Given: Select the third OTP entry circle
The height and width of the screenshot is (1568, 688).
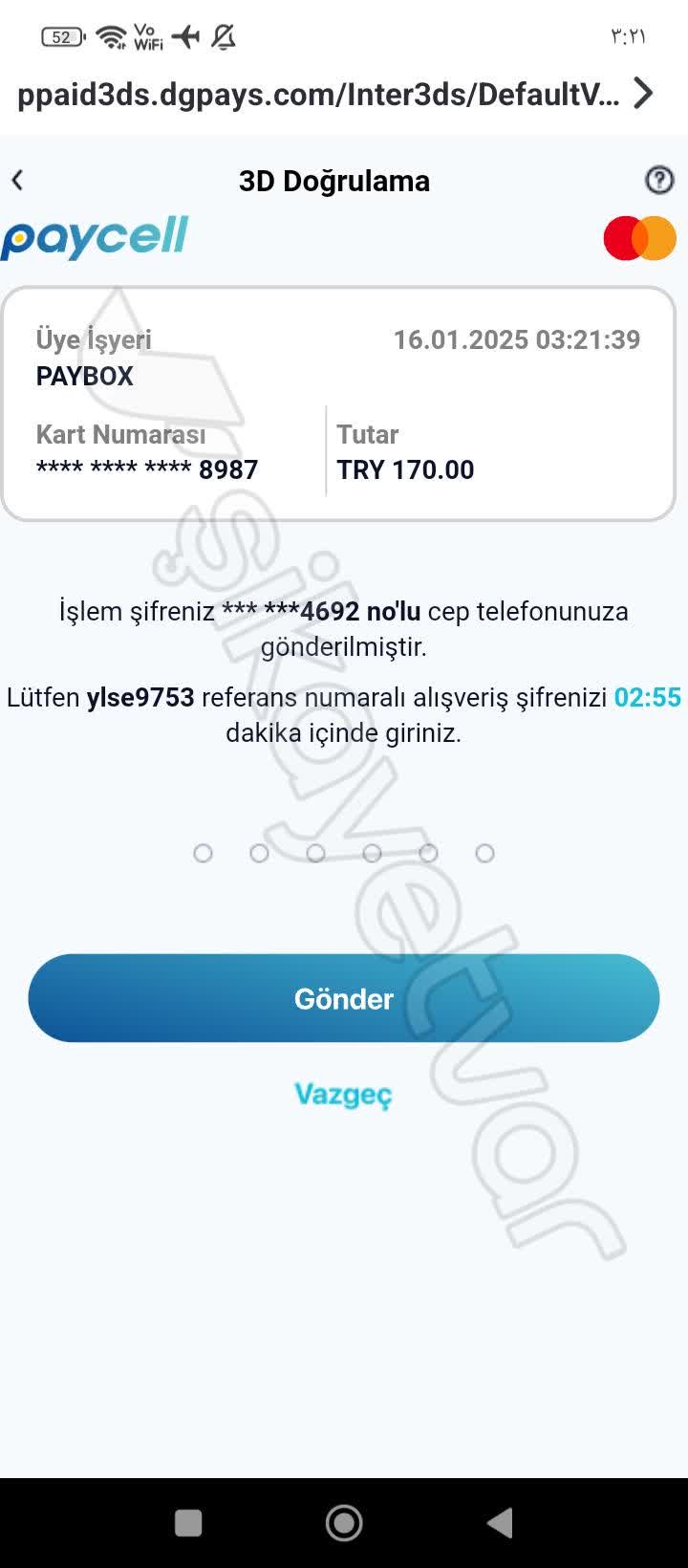Looking at the screenshot, I should pos(315,853).
